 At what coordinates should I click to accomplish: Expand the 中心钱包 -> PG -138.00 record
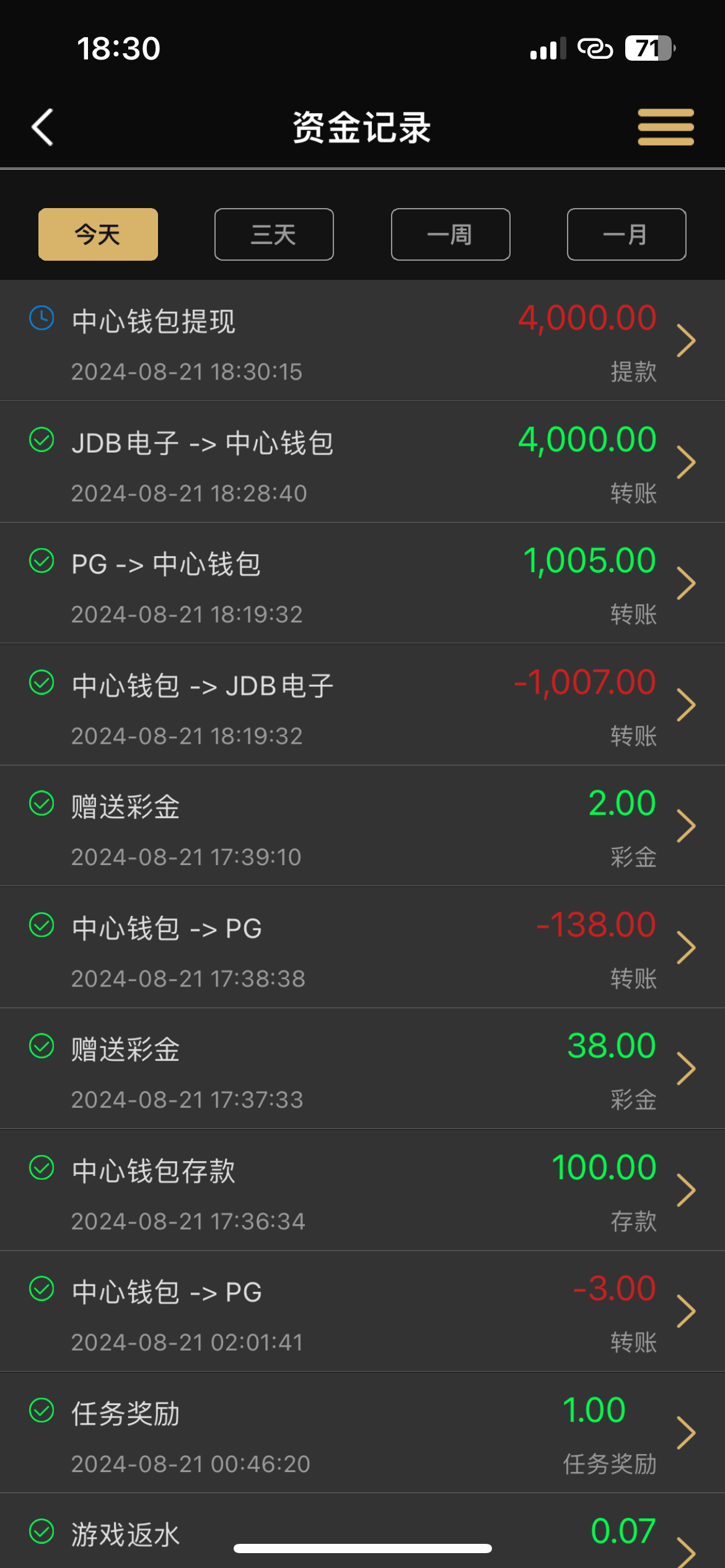tap(688, 947)
